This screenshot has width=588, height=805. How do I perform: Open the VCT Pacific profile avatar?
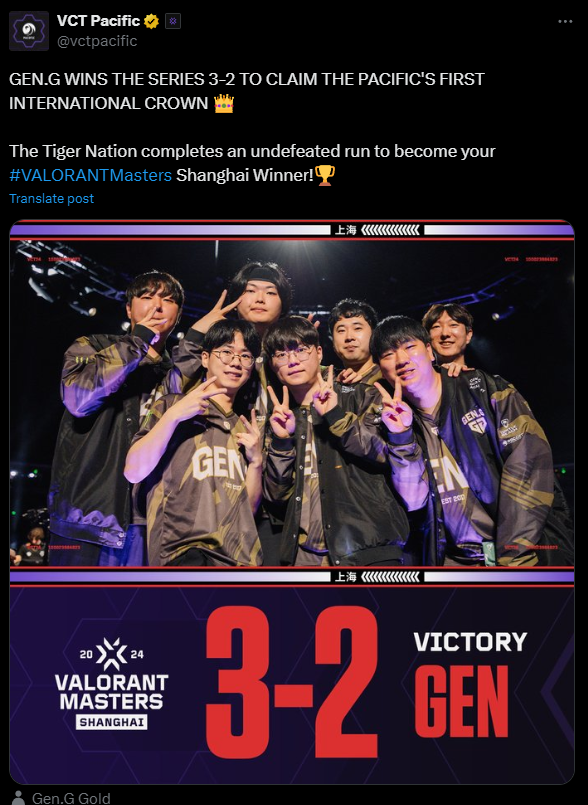[x=29, y=31]
